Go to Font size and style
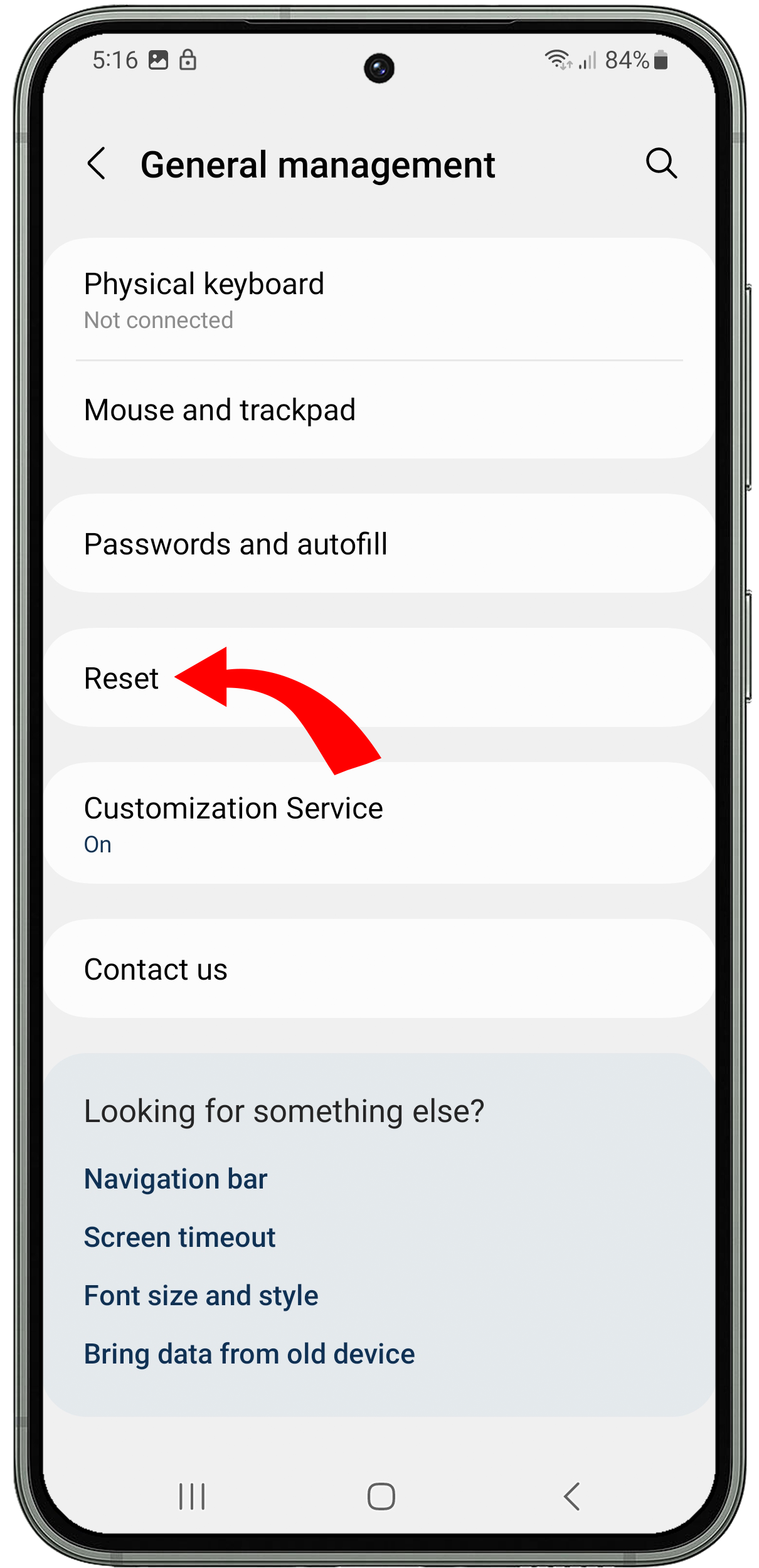The image size is (759, 1568). [201, 1296]
